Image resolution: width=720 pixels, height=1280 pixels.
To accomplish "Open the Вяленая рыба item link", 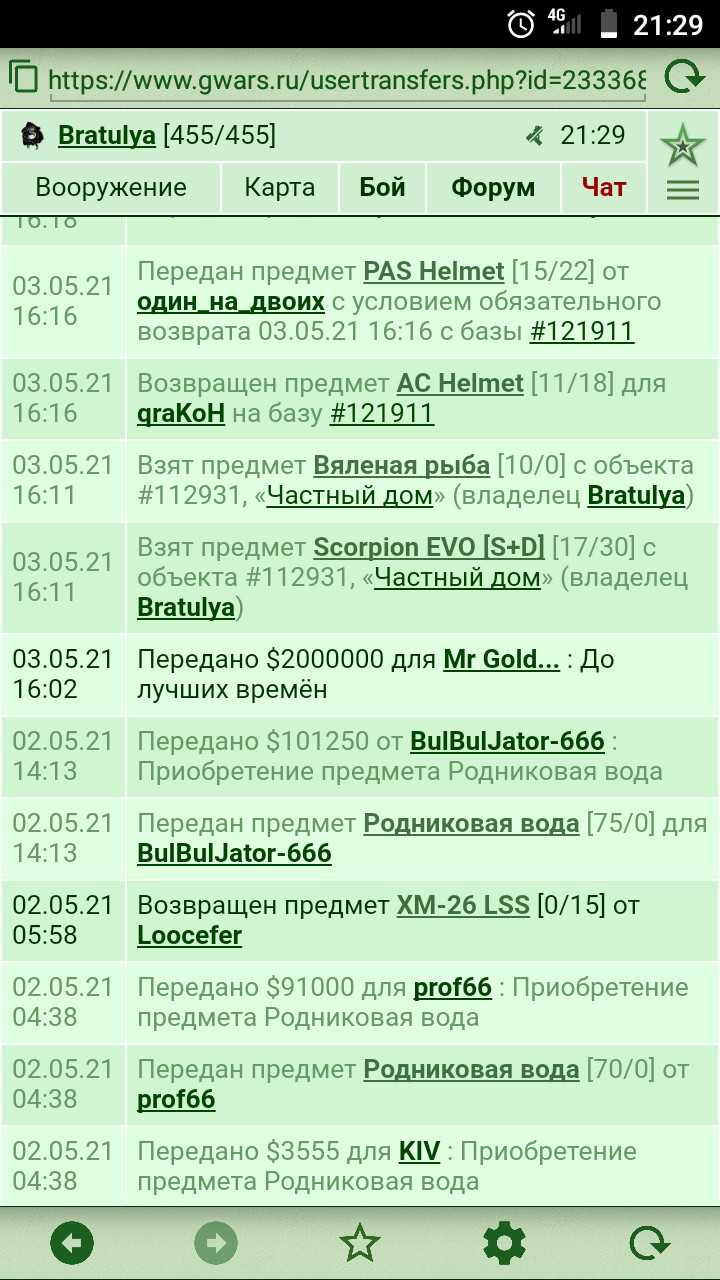I will pyautogui.click(x=402, y=465).
